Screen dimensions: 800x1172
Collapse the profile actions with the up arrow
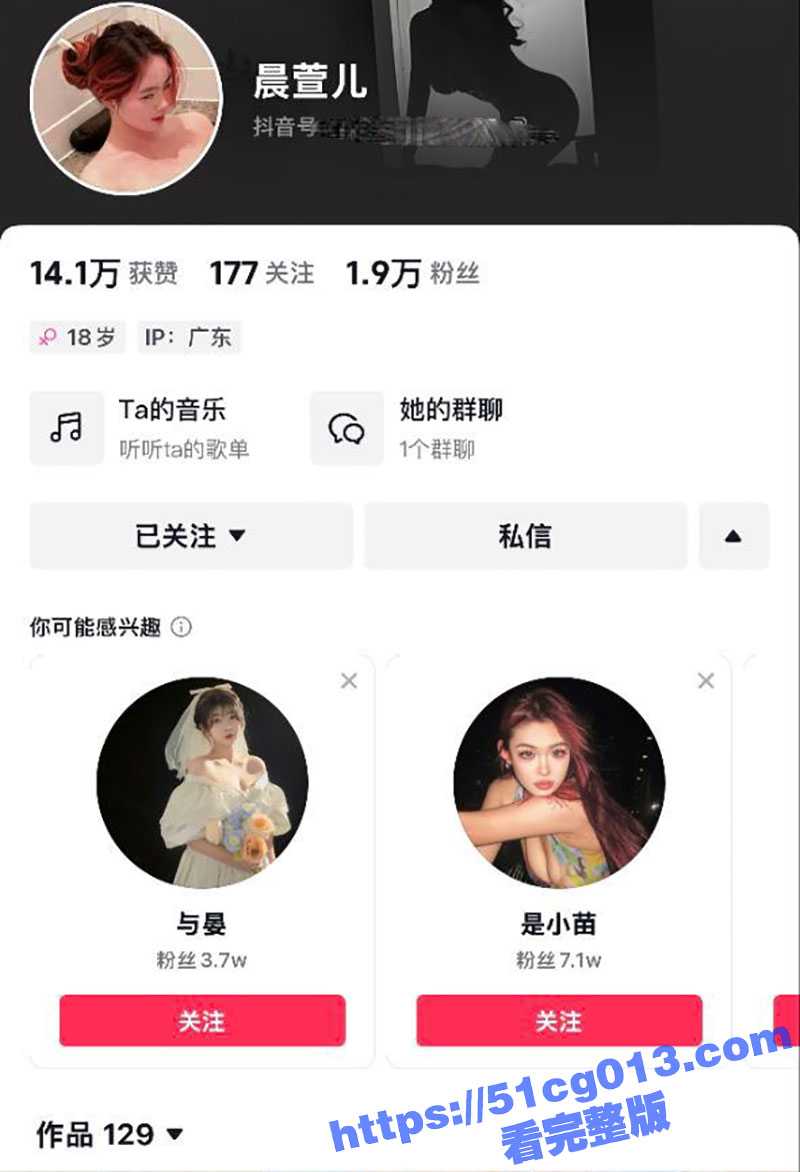(734, 536)
